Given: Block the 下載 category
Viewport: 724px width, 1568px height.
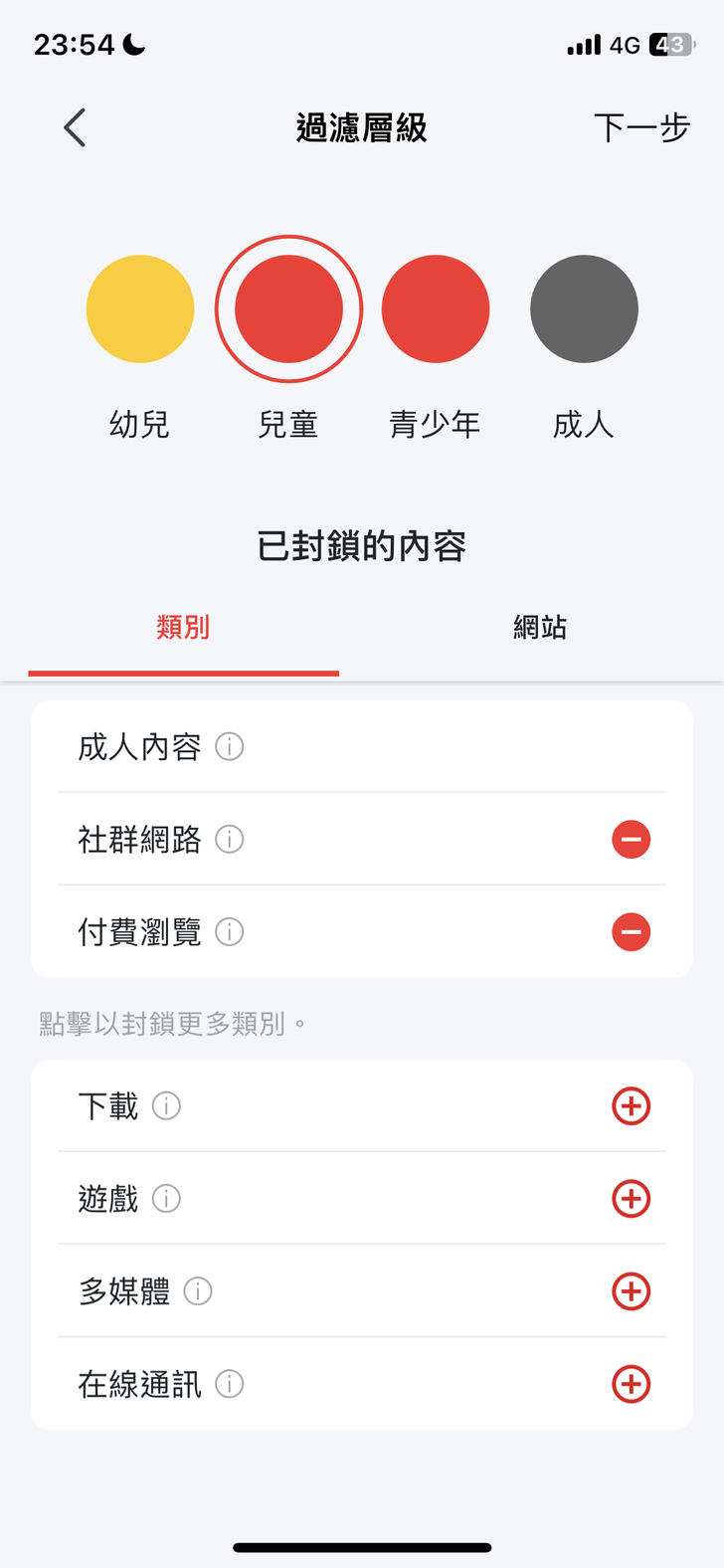Looking at the screenshot, I should (x=631, y=1106).
